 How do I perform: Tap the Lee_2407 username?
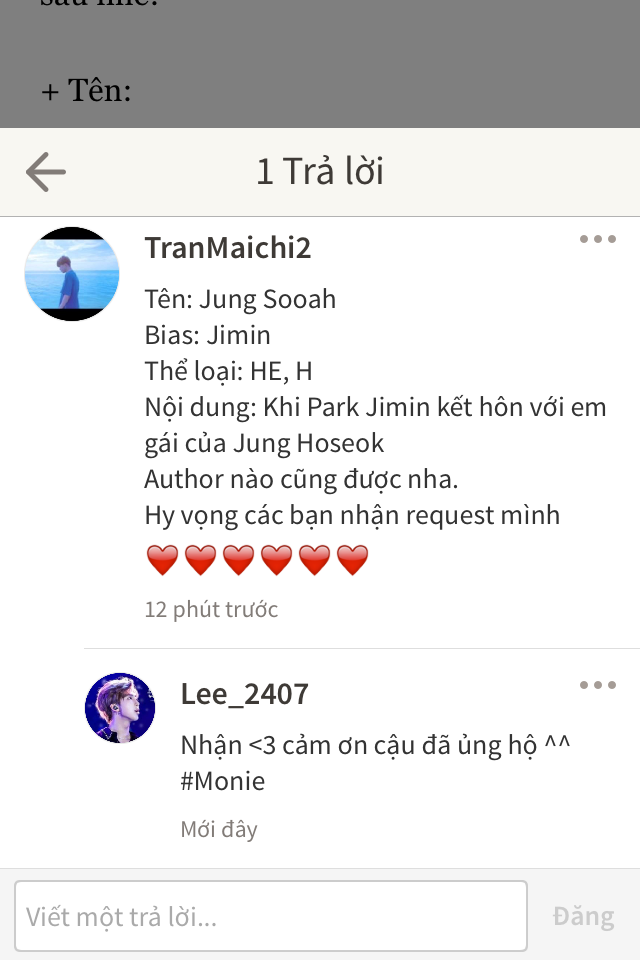[x=244, y=694]
